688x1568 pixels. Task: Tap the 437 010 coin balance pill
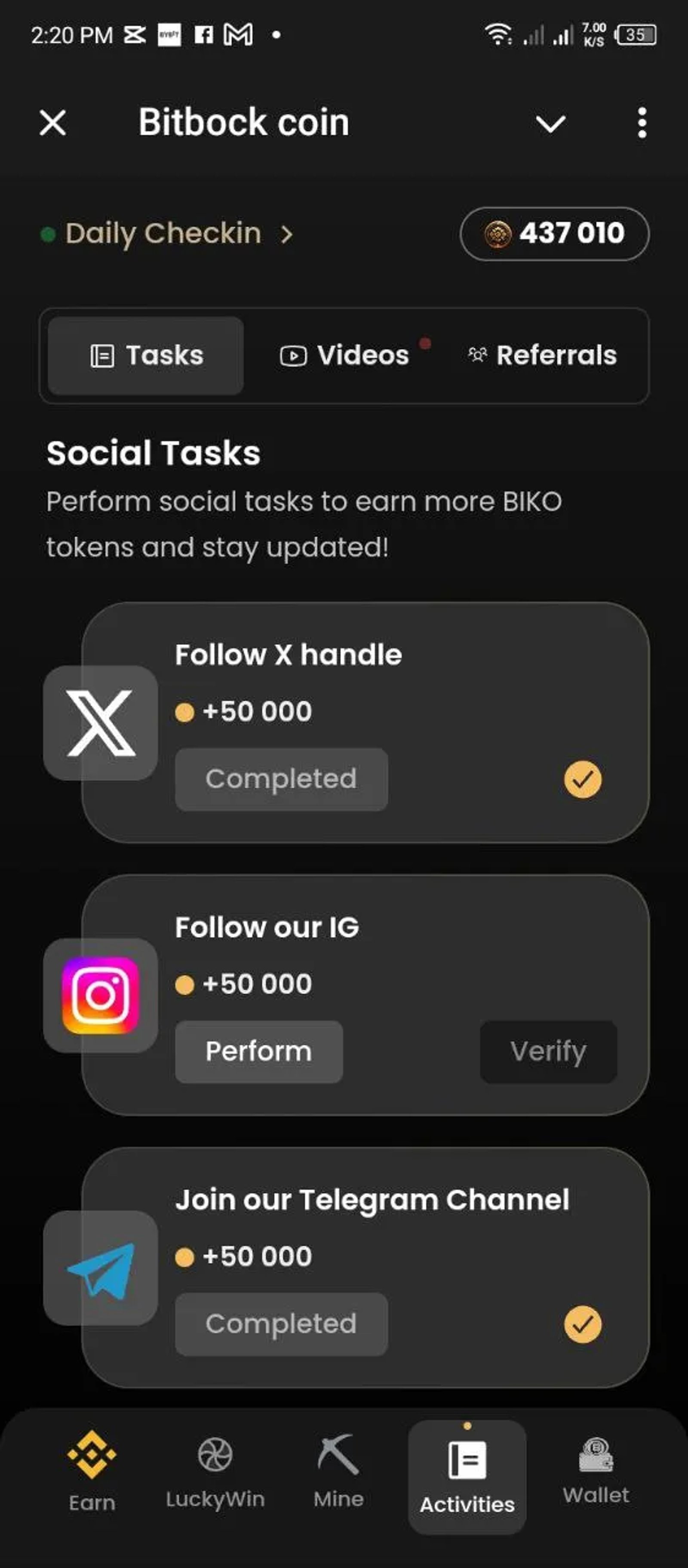point(553,233)
